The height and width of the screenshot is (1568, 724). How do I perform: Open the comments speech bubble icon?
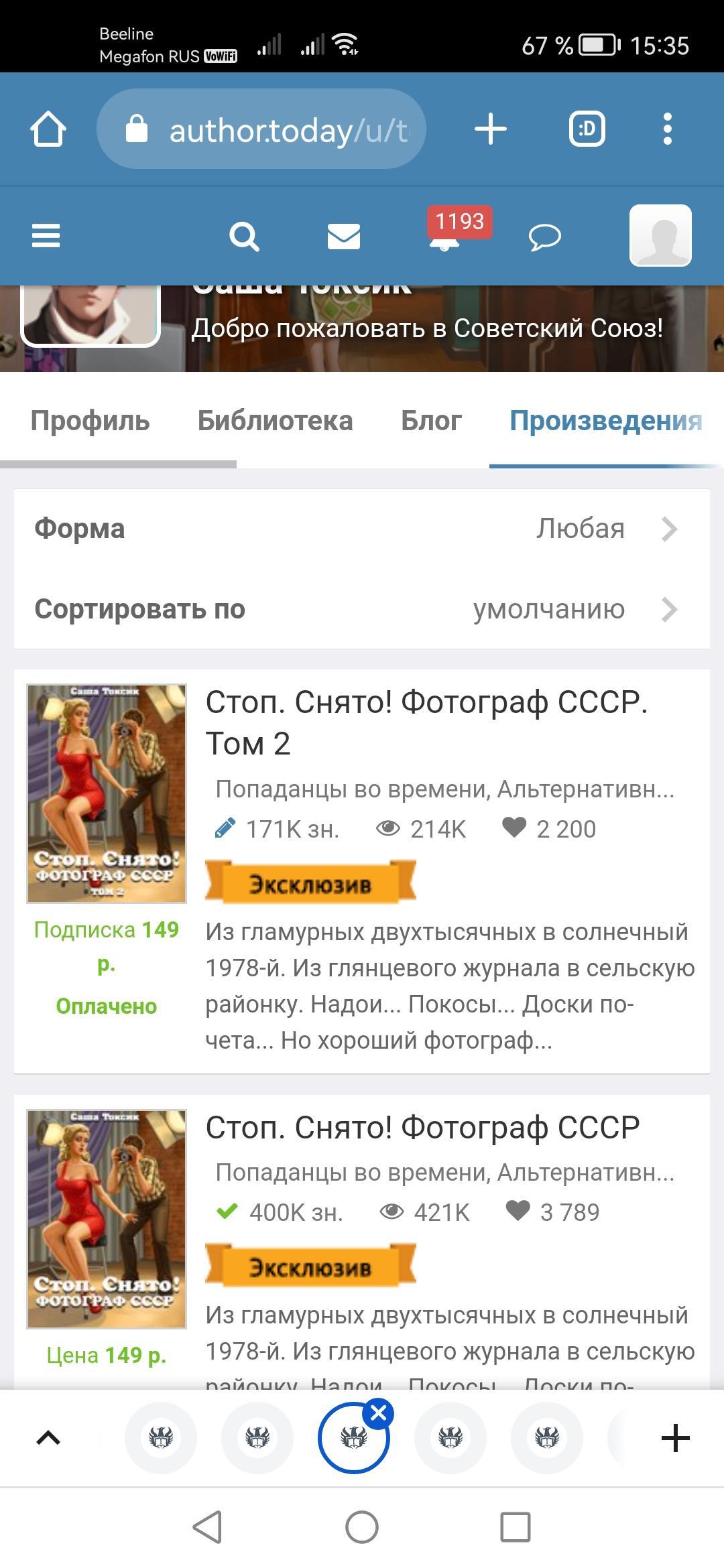tap(544, 237)
